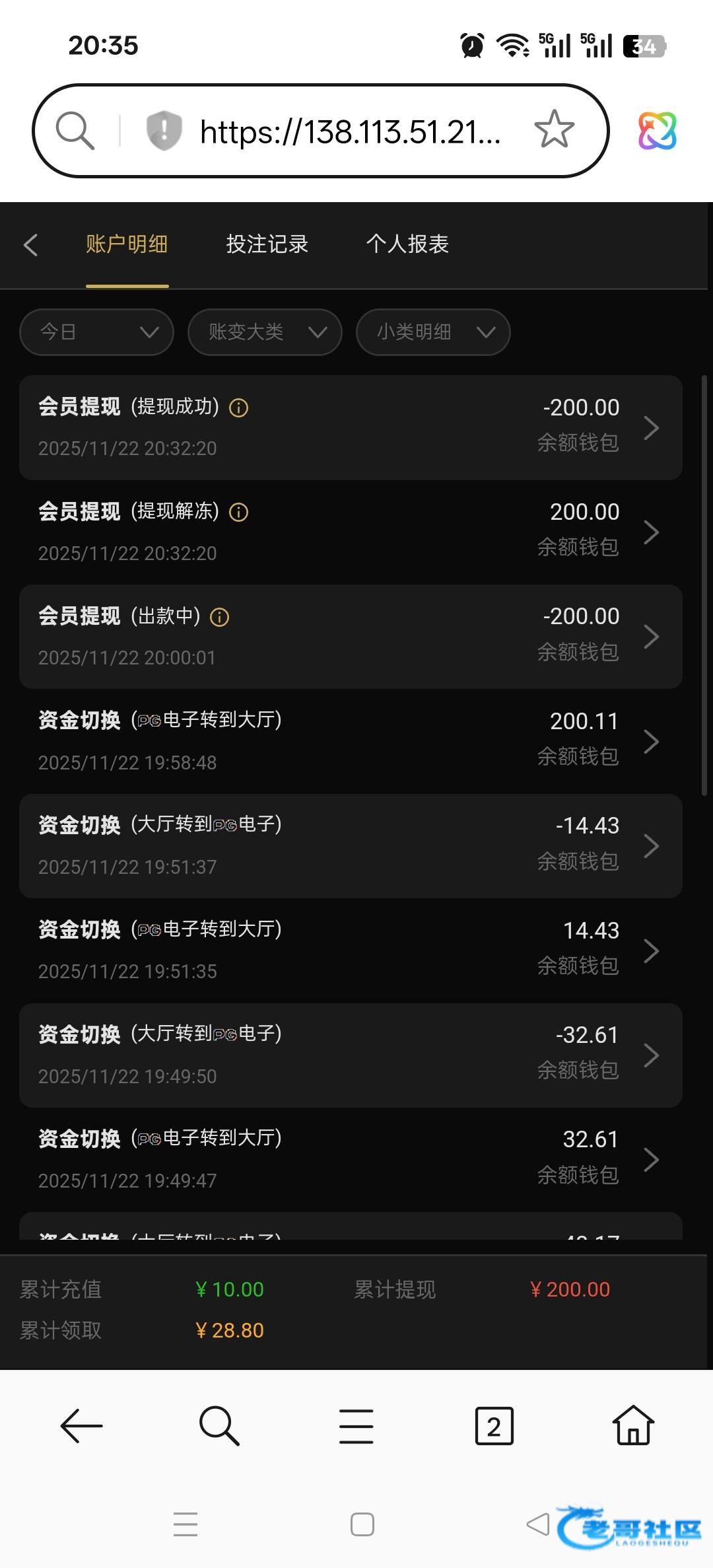Viewport: 713px width, 1568px height.
Task: Tap the info icon beside 提现解冻
Action: point(238,512)
